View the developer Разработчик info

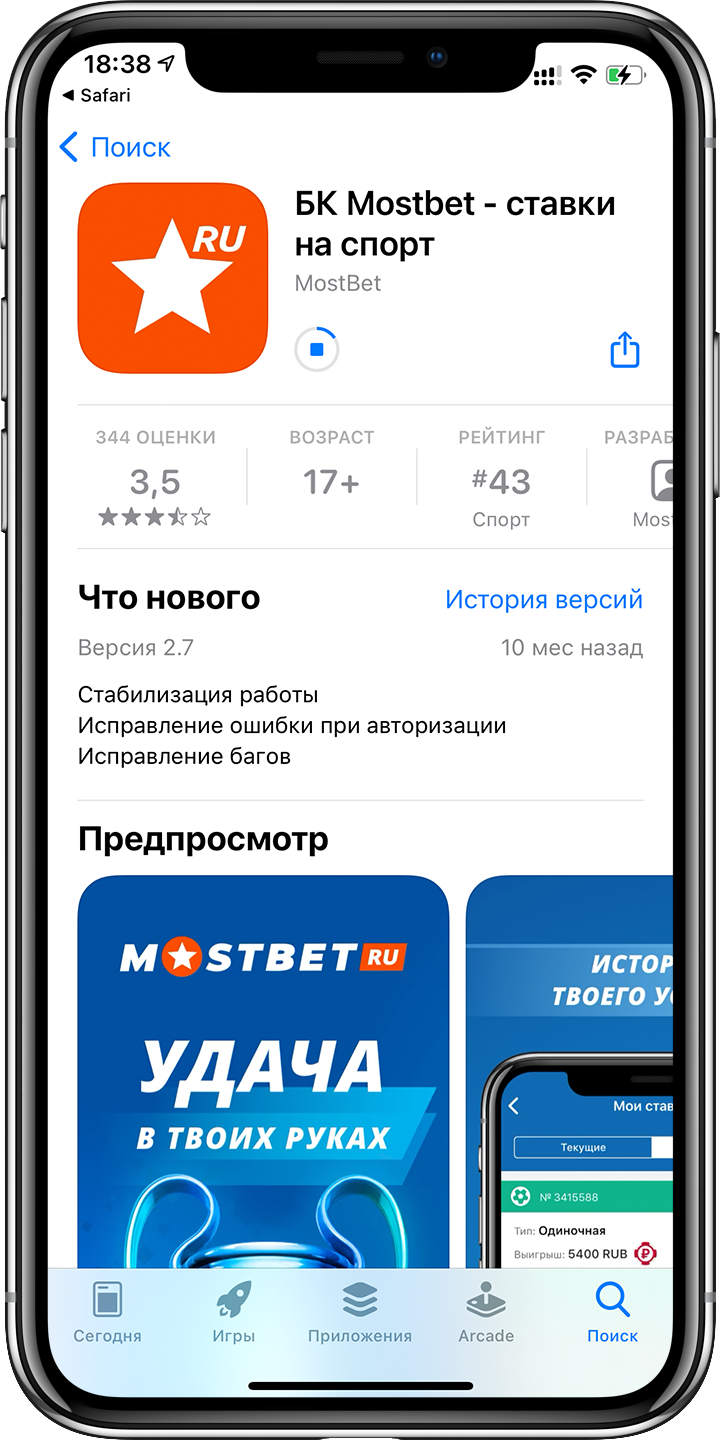pyautogui.click(x=640, y=478)
